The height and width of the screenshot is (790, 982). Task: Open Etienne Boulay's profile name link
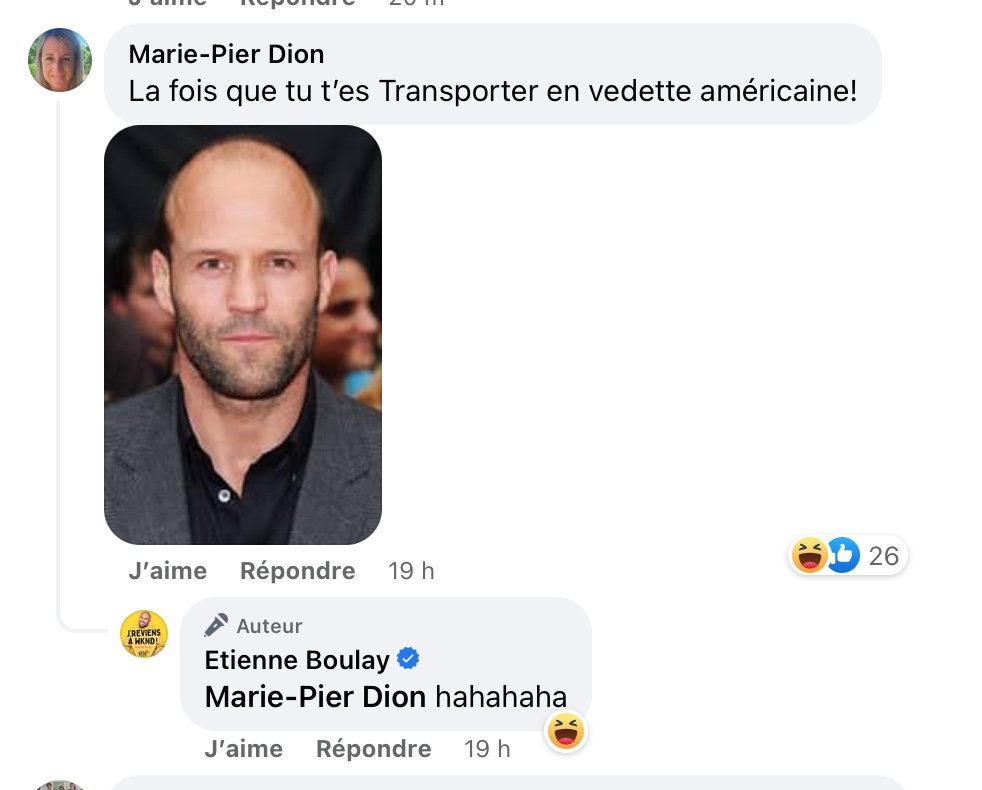click(x=296, y=660)
